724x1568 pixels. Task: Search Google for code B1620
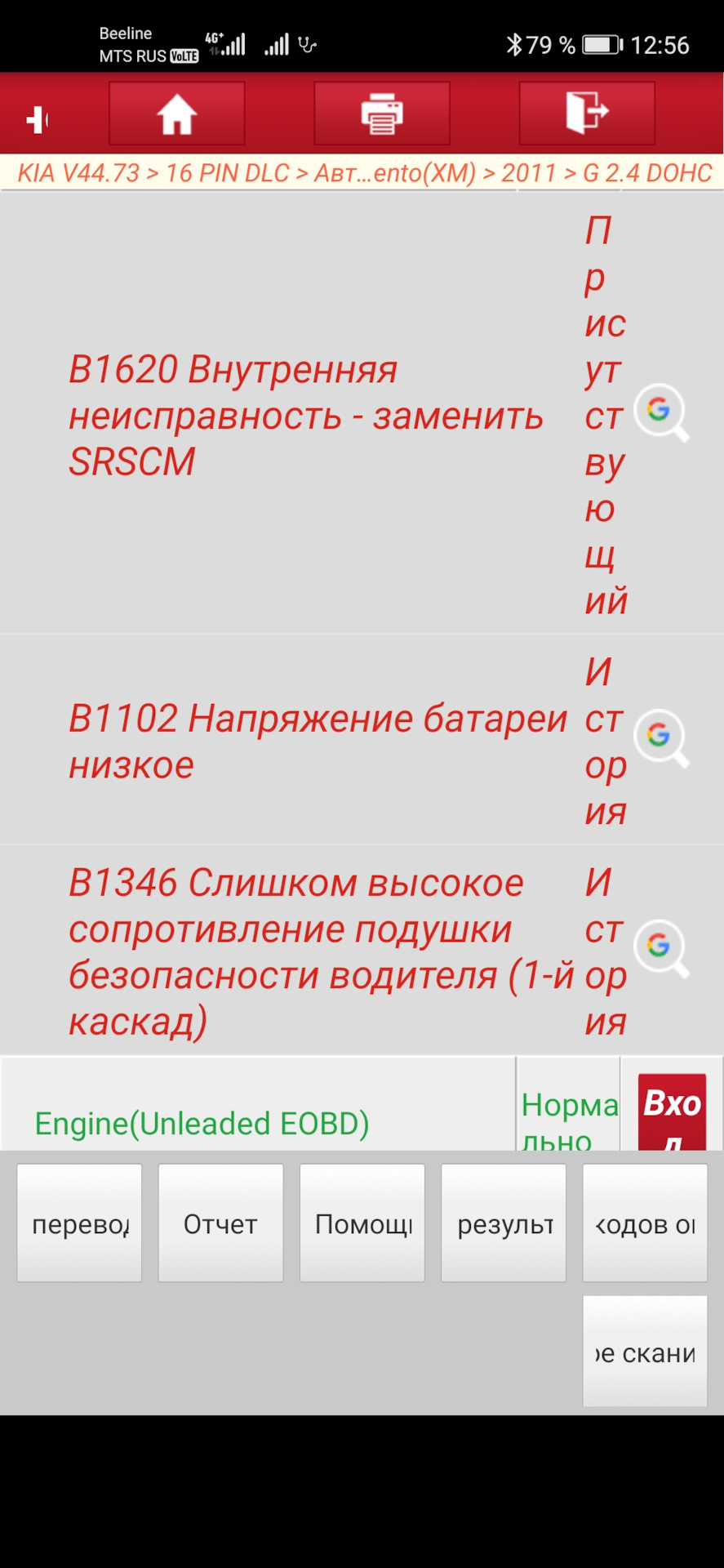[661, 412]
